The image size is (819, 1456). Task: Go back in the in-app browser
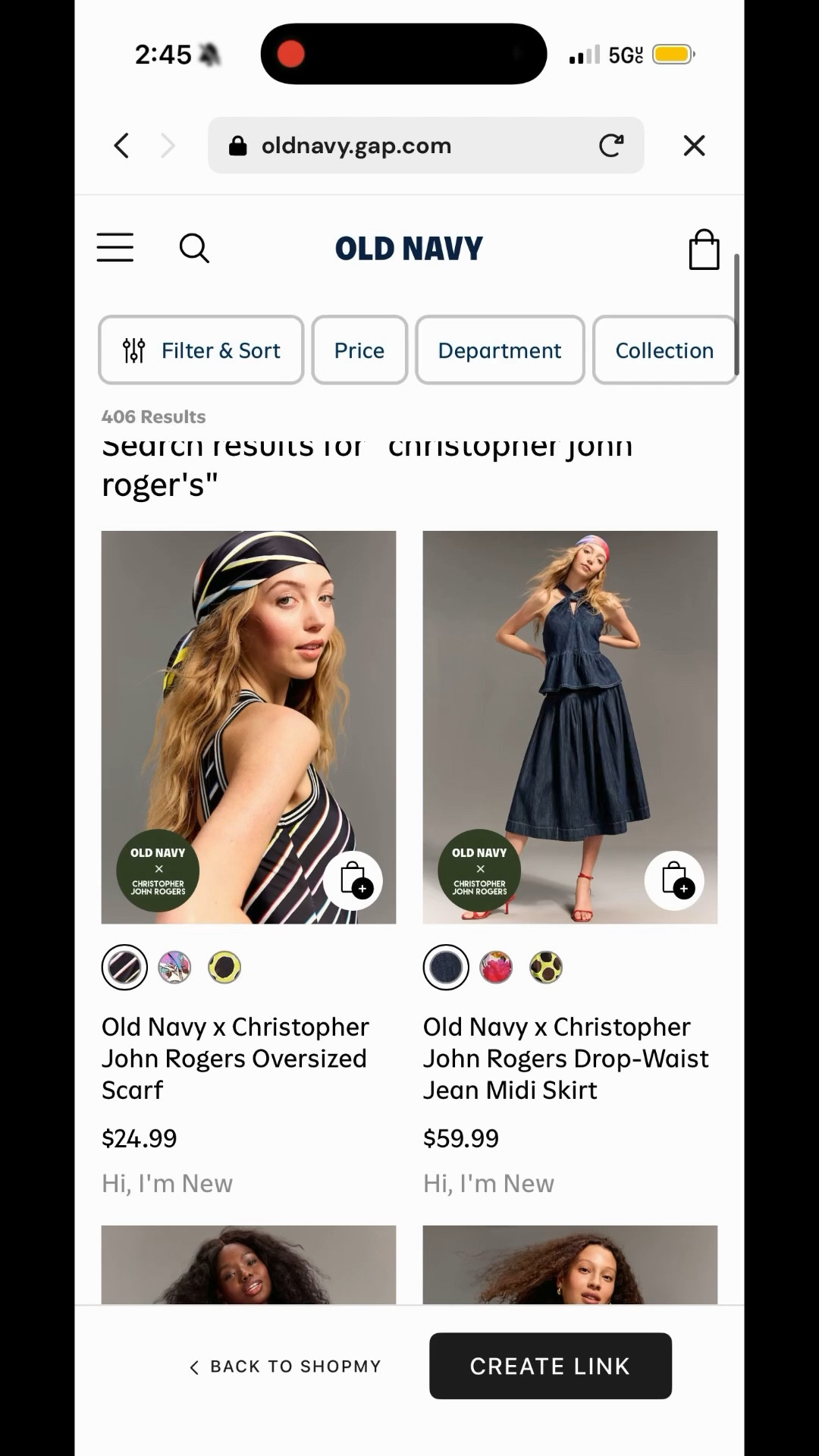121,146
